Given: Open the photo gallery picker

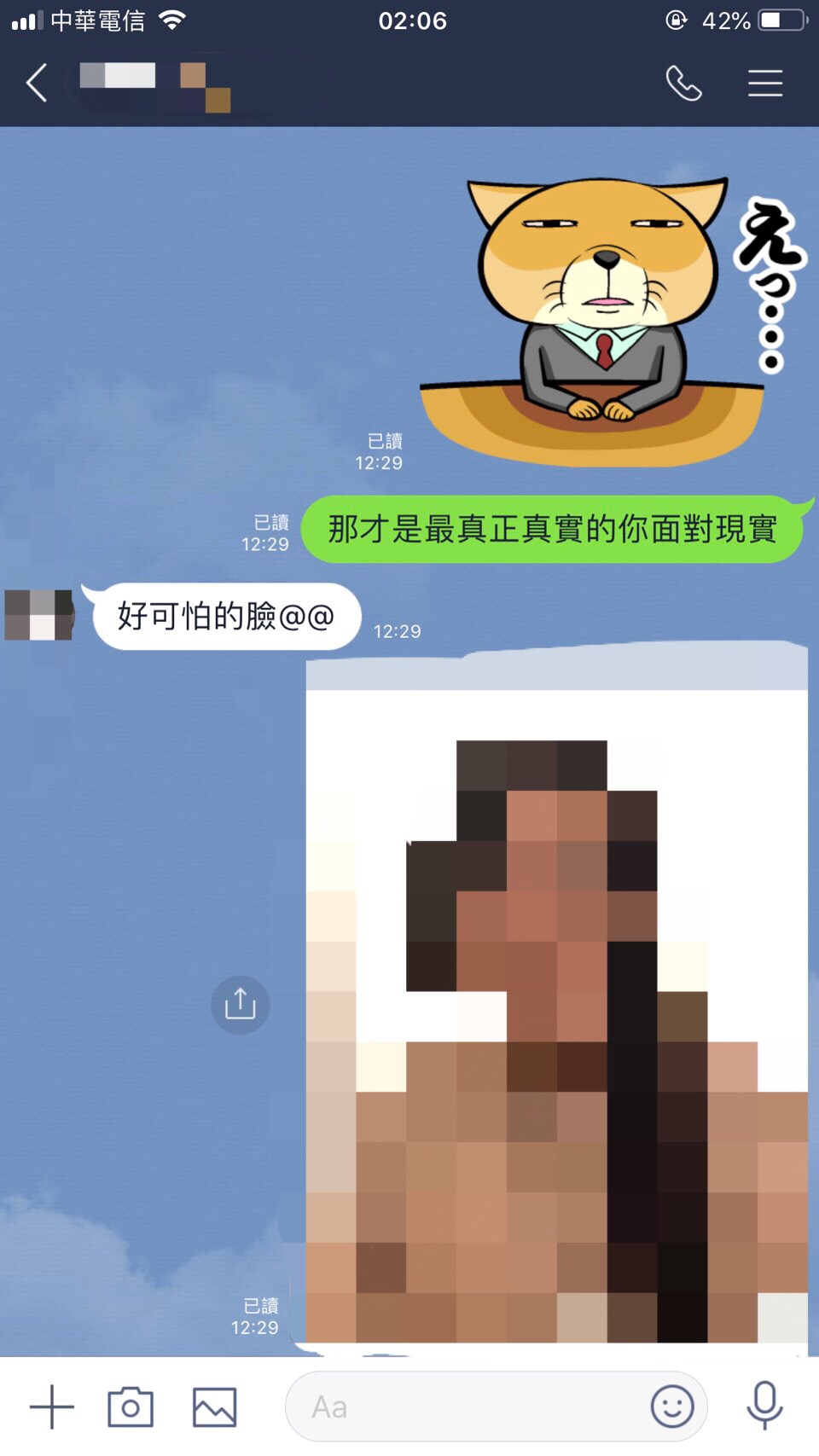Looking at the screenshot, I should [214, 1407].
